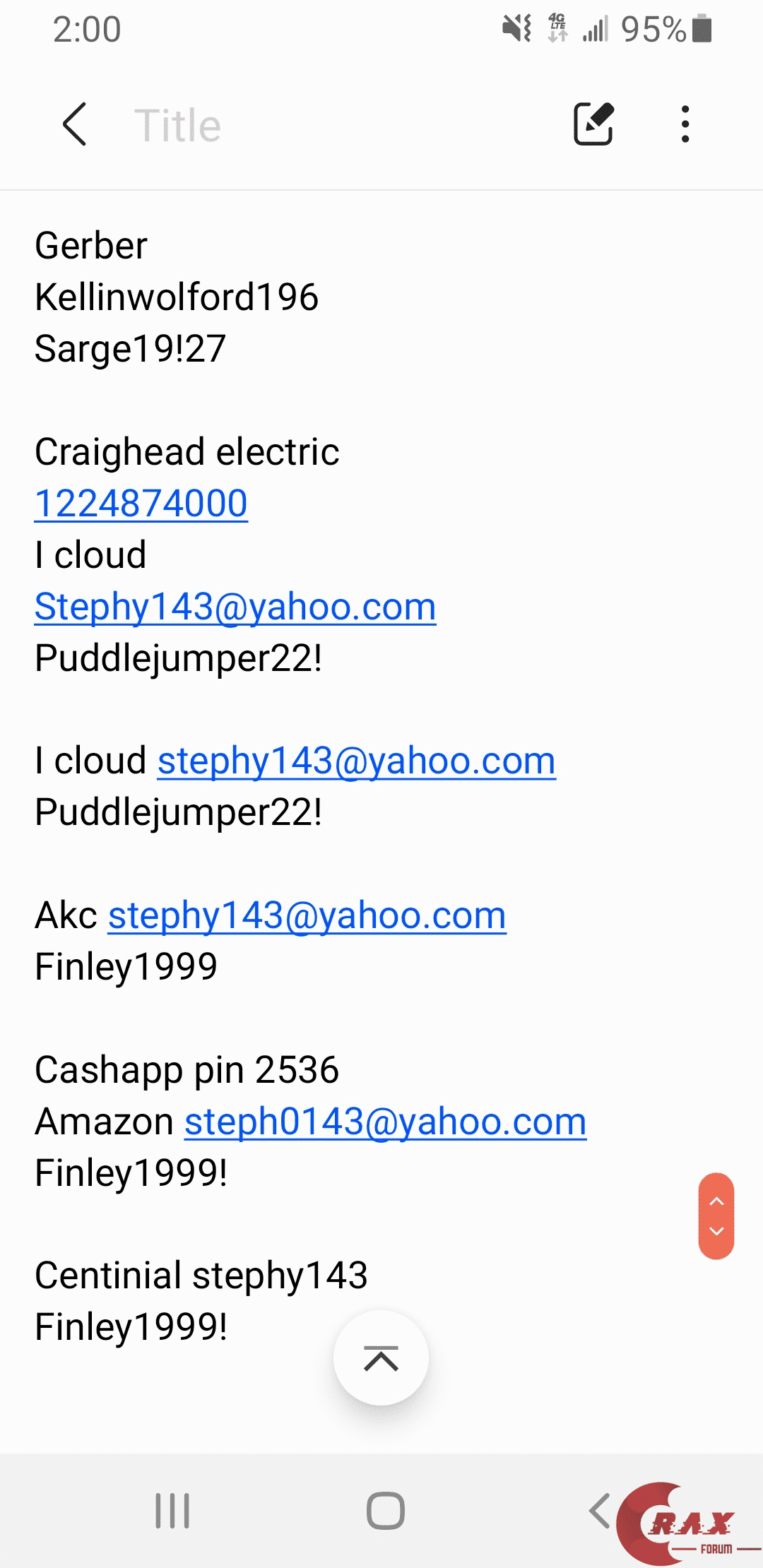The image size is (763, 1568).
Task: Open recent apps from the navigation bar
Action: 172,1511
